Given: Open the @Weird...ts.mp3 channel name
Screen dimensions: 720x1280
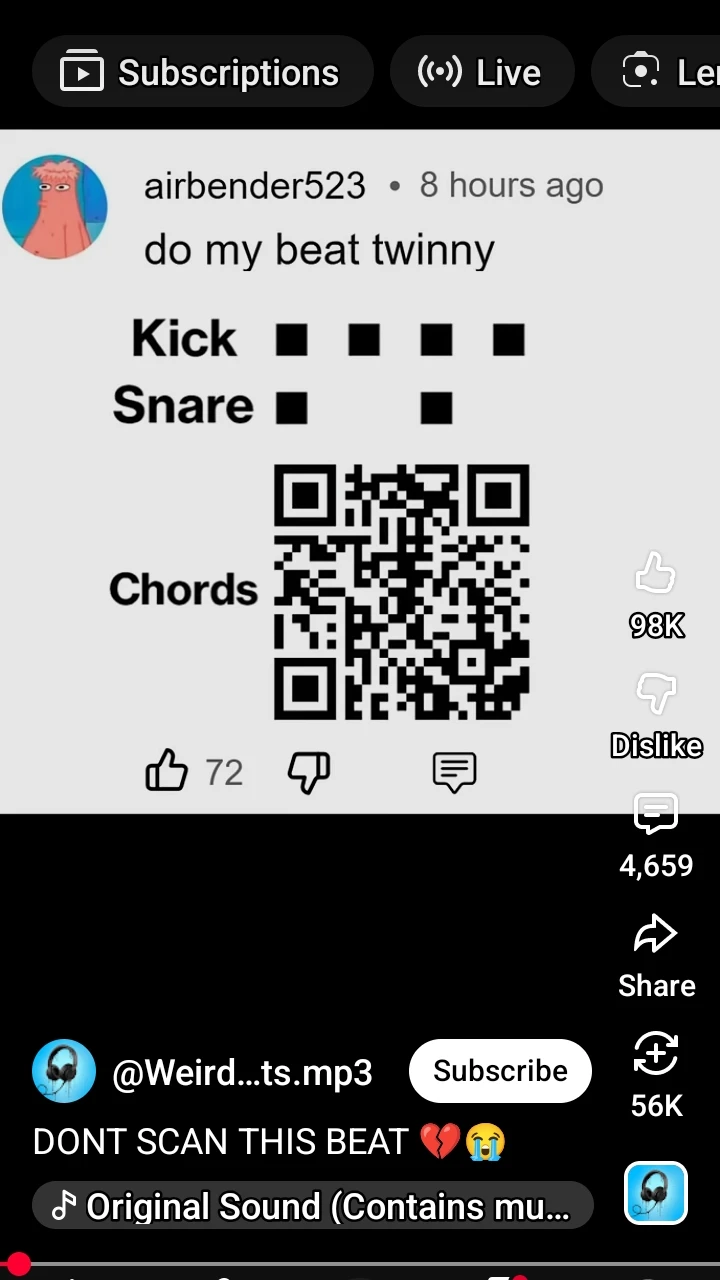Looking at the screenshot, I should click(x=243, y=1073).
